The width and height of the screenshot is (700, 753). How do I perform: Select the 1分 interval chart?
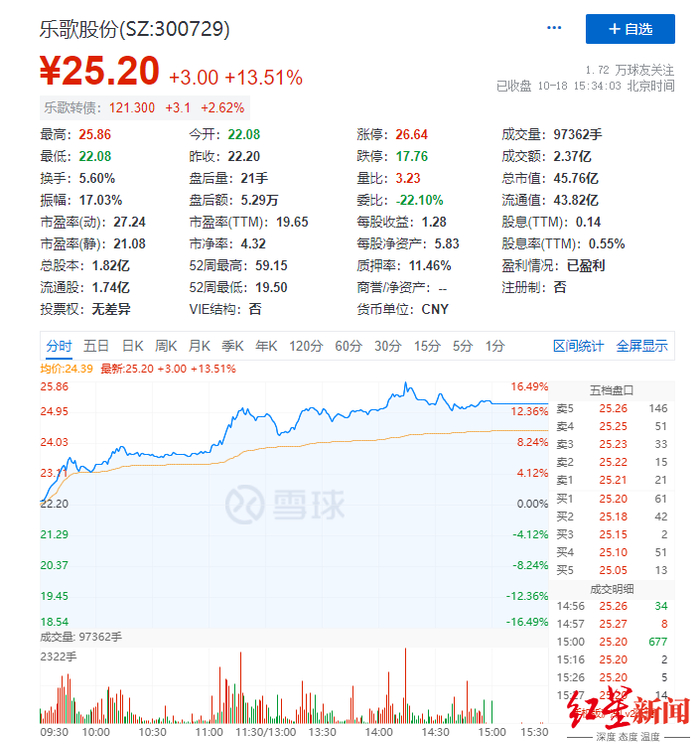pyautogui.click(x=495, y=346)
